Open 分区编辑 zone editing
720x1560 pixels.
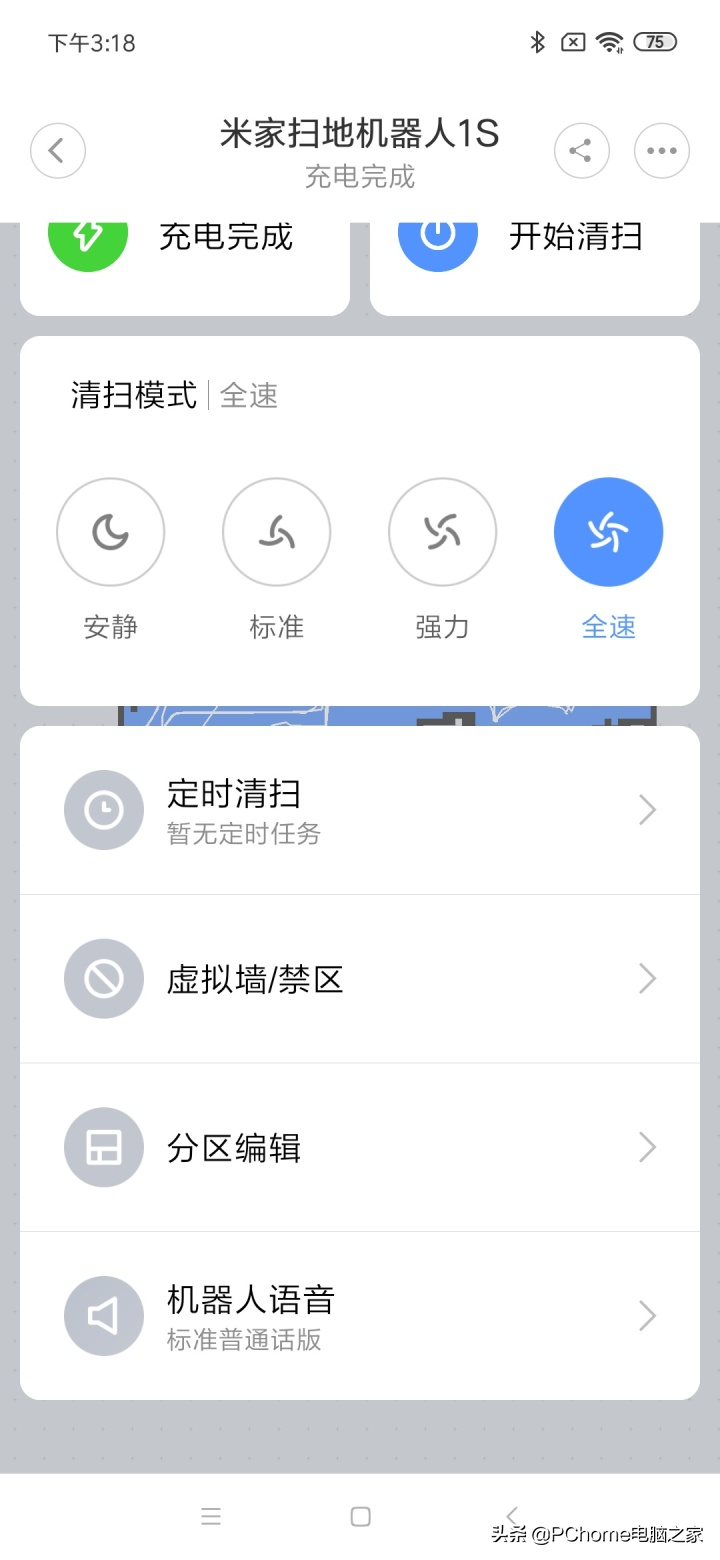[x=360, y=1147]
